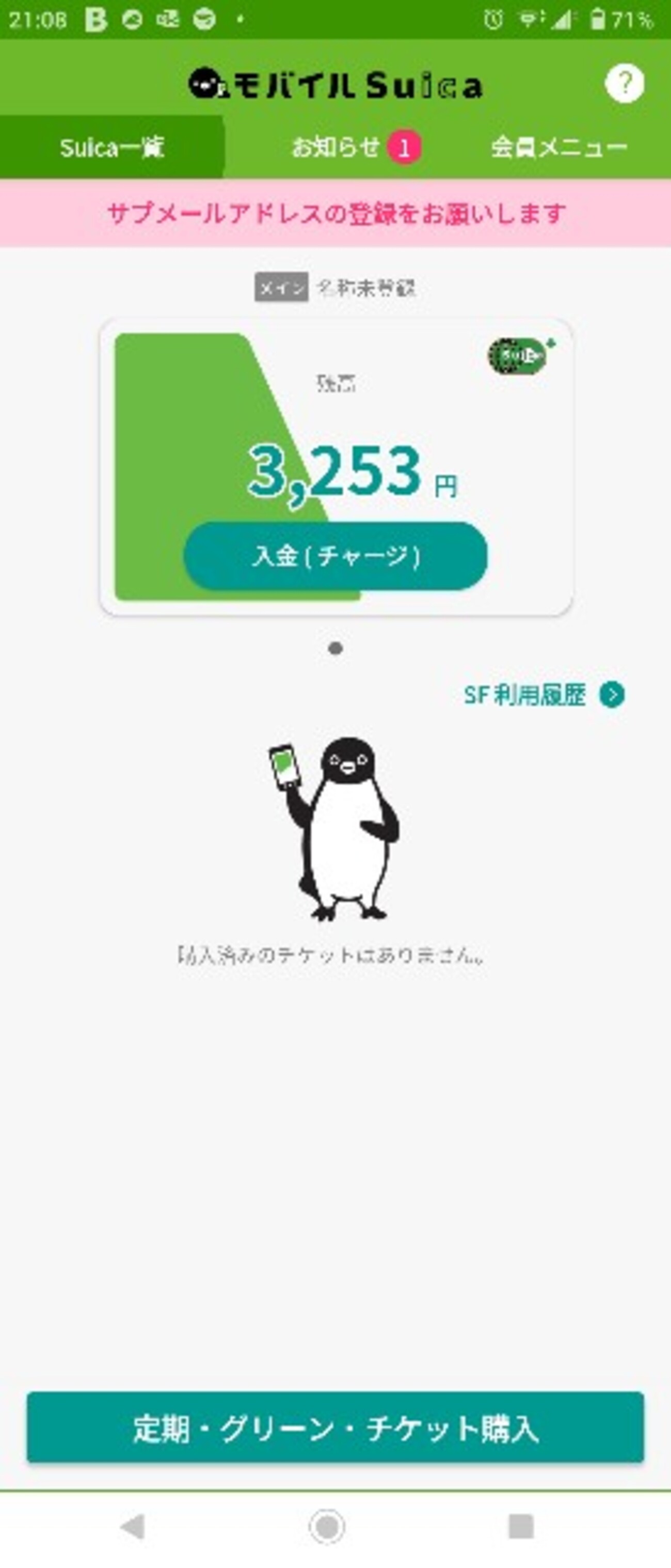
Task: Open 定期・グリーン・チケット購入
Action: point(335,1428)
